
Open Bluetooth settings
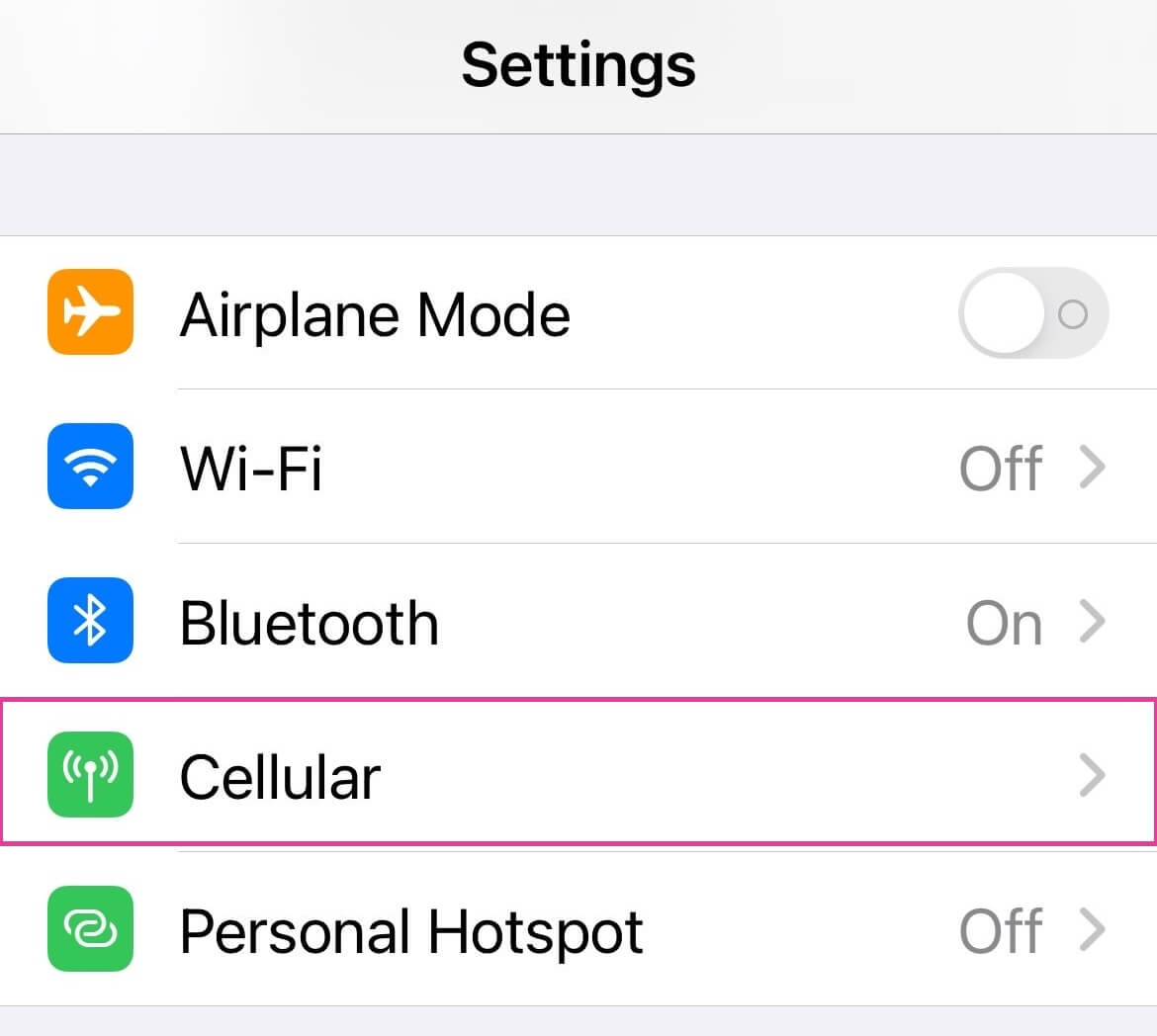click(578, 623)
